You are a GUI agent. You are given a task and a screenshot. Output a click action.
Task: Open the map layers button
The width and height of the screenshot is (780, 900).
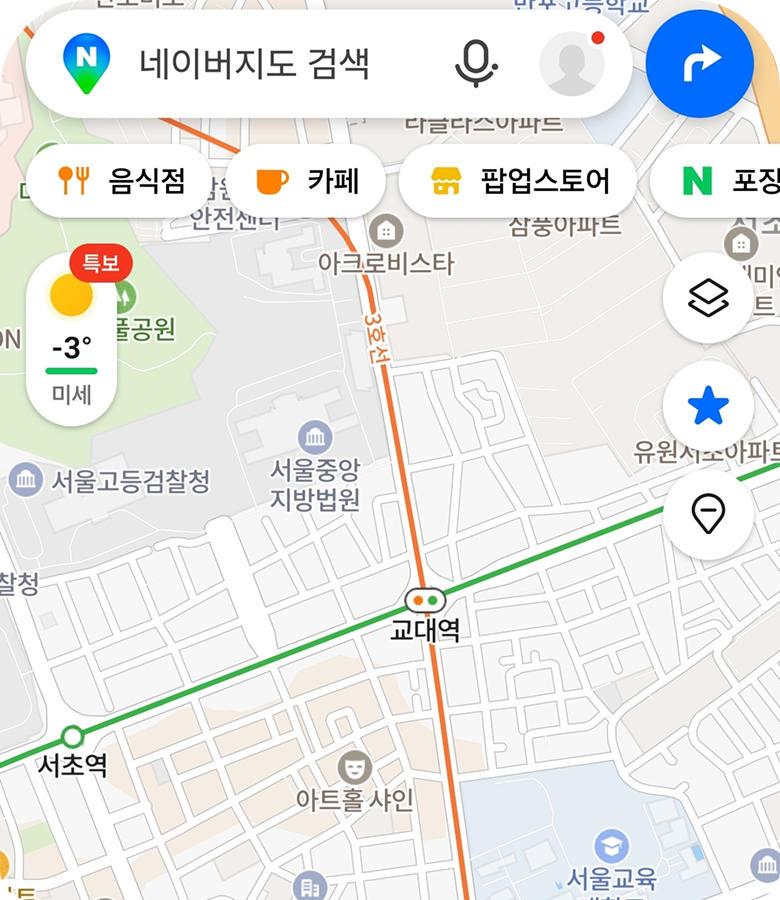coord(708,297)
